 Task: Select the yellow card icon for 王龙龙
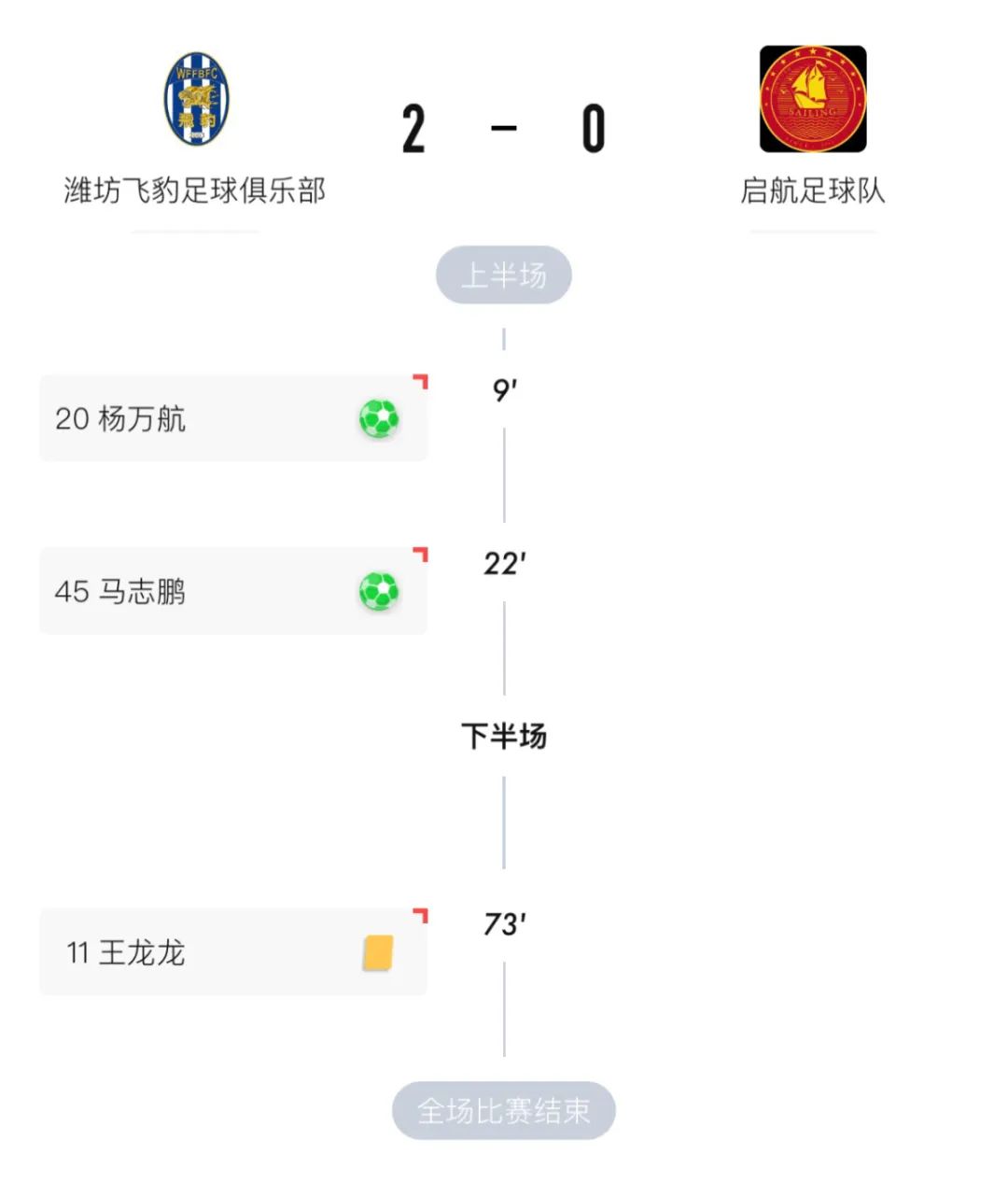(381, 951)
